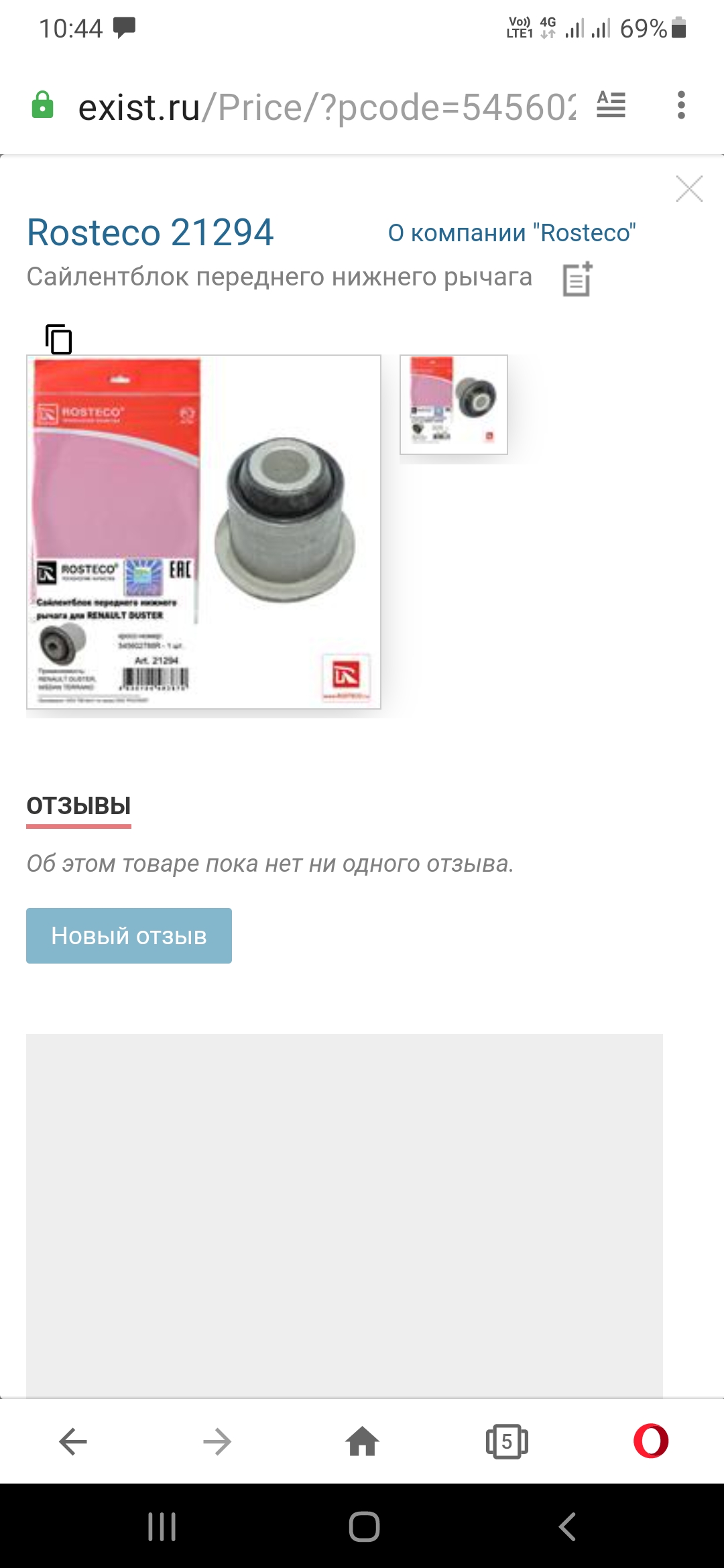Viewport: 724px width, 1568px height.
Task: Enlarge the main product photo
Action: (x=204, y=532)
